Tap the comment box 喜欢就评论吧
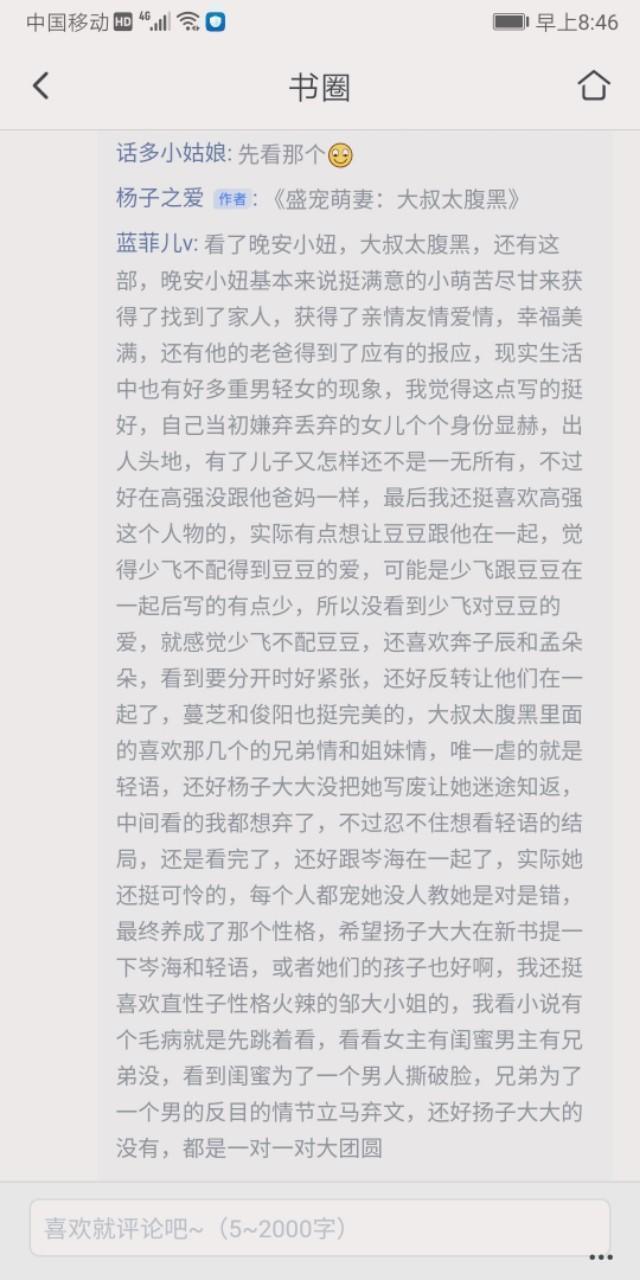Viewport: 640px width, 1280px height. click(x=319, y=1228)
